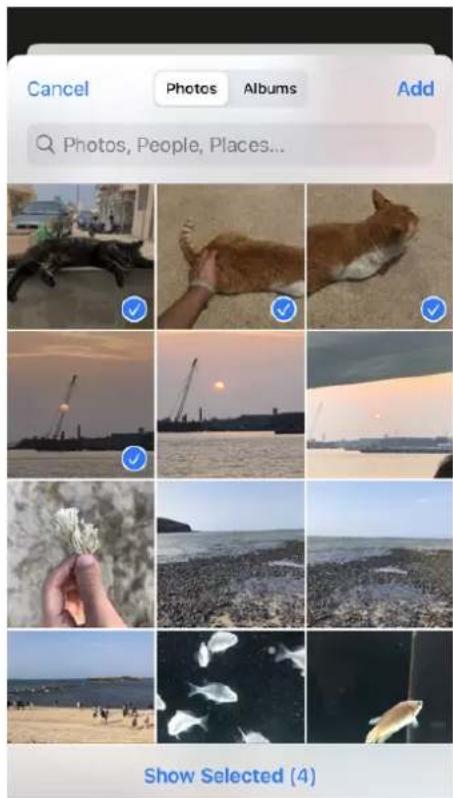Select the single golden fish photo
Image resolution: width=453 pixels, height=798 pixels.
pos(380,687)
